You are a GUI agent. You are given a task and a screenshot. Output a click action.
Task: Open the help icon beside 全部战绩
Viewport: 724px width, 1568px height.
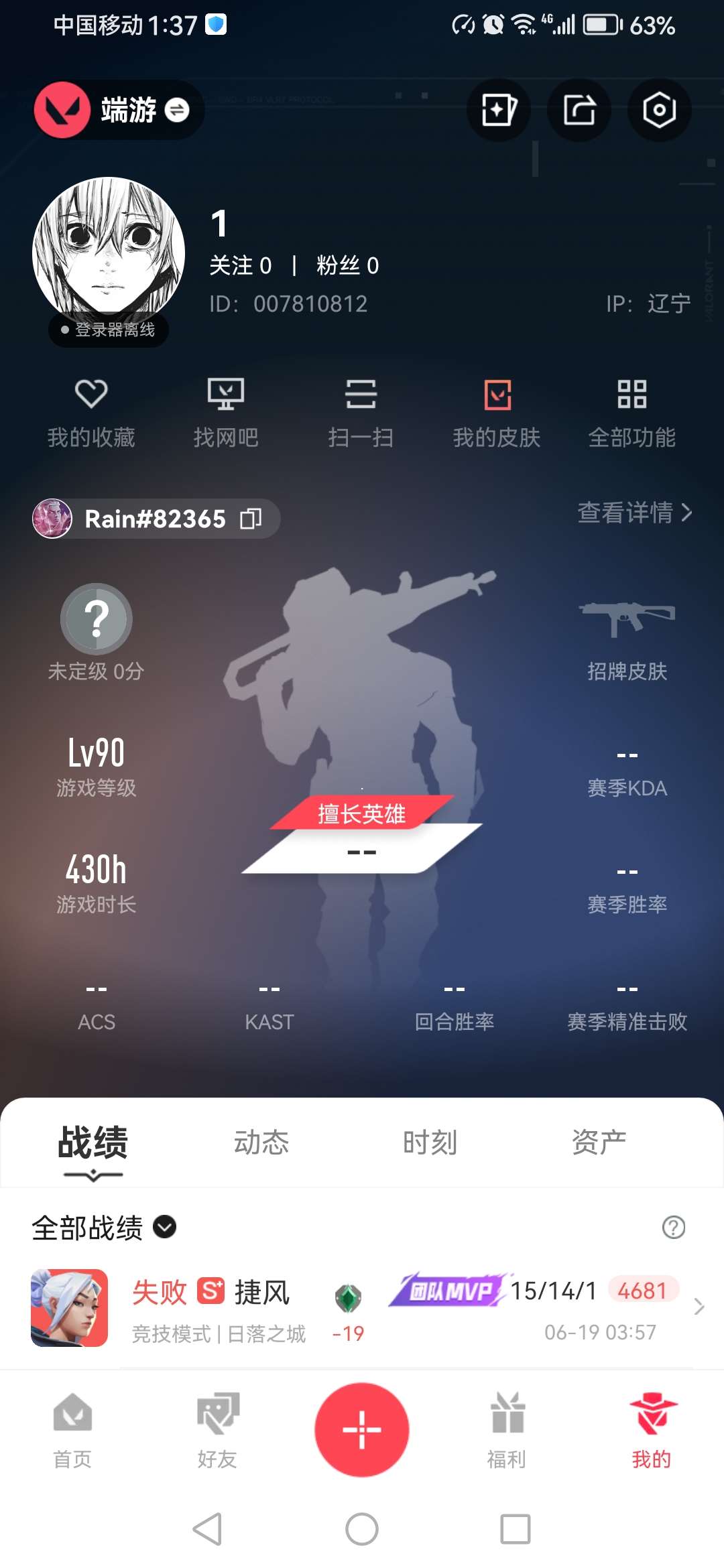pyautogui.click(x=673, y=1228)
